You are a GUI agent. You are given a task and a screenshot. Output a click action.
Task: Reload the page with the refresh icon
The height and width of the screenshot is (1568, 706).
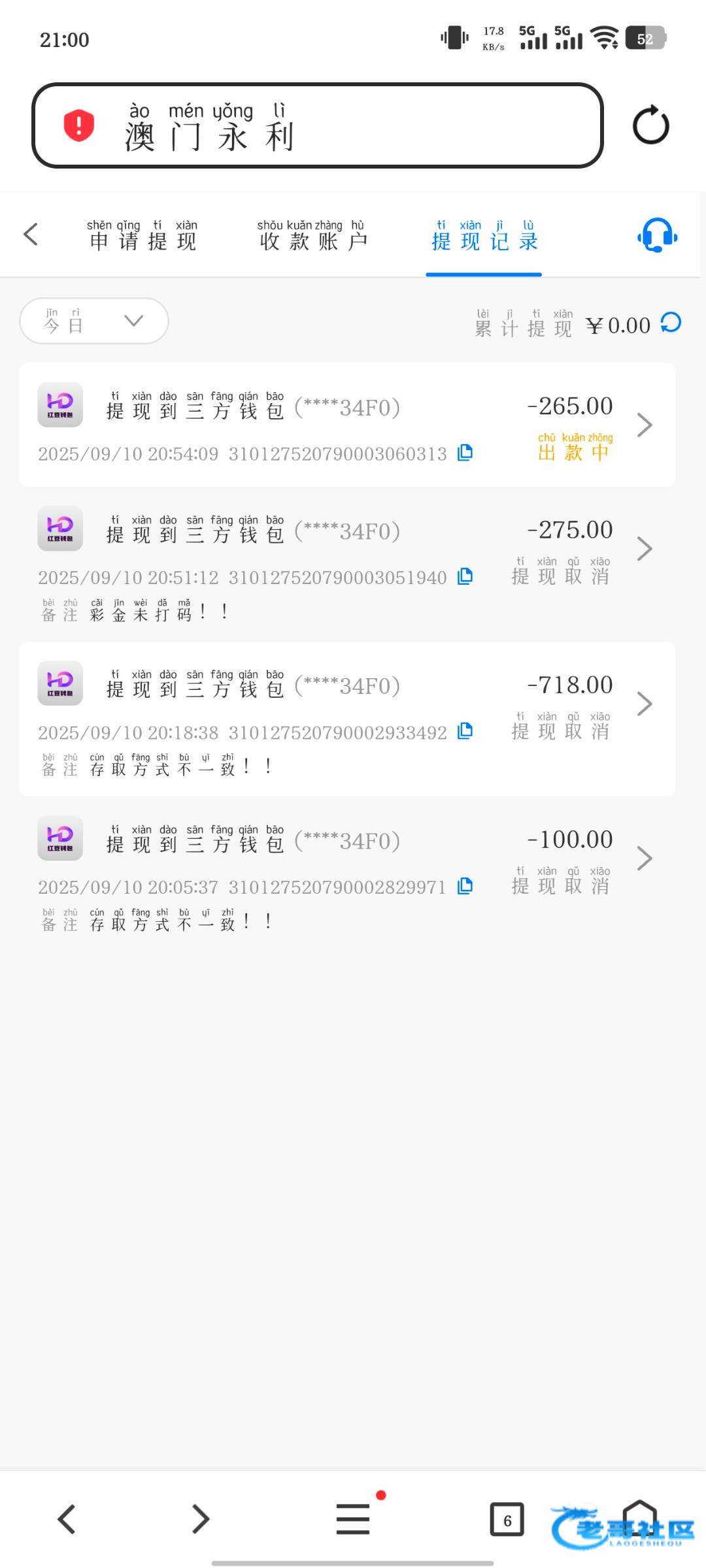pyautogui.click(x=650, y=125)
